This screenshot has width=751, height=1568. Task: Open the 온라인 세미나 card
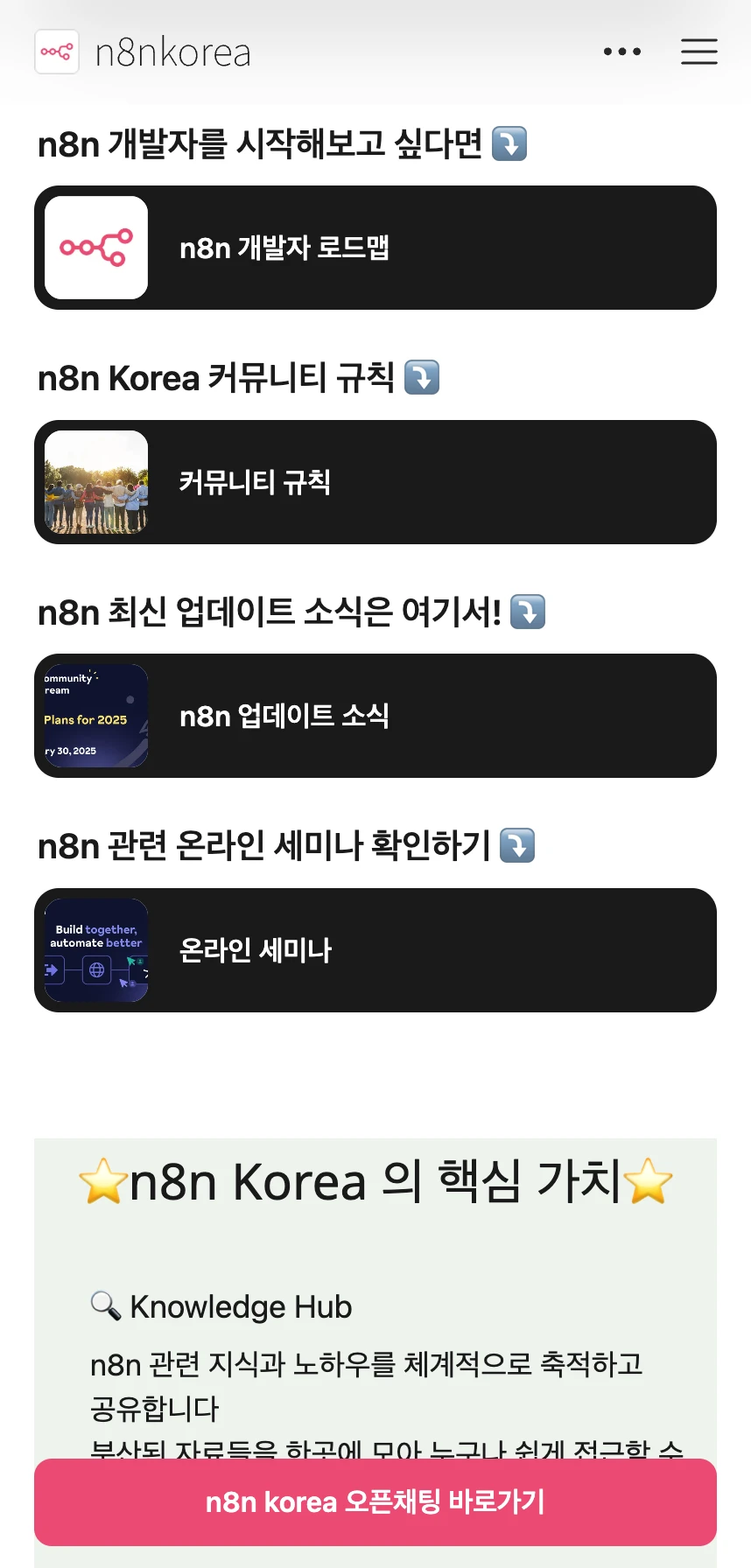tap(375, 950)
